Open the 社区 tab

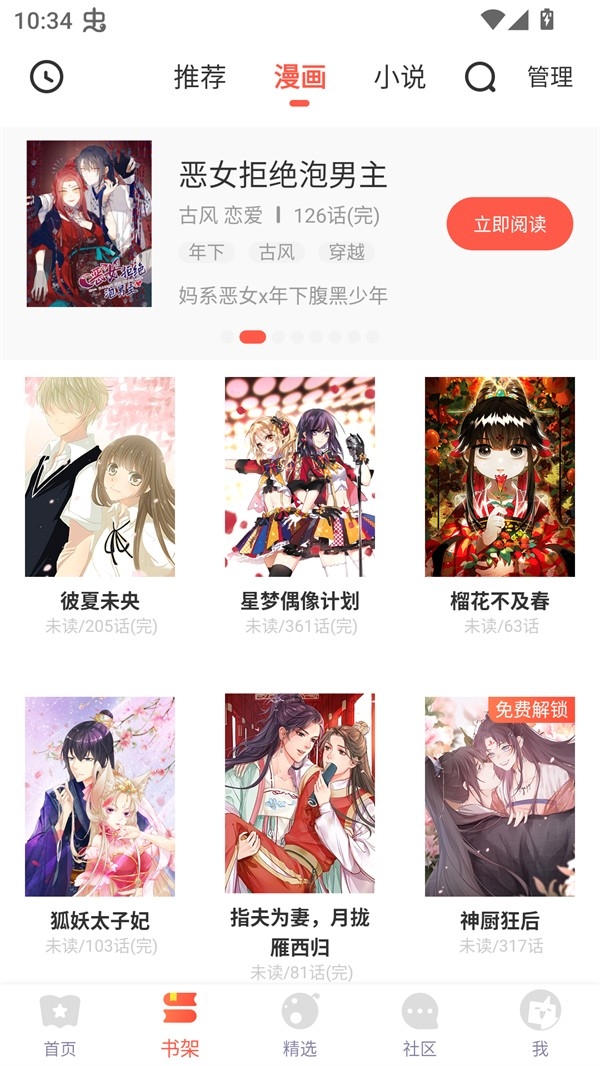click(x=420, y=1024)
